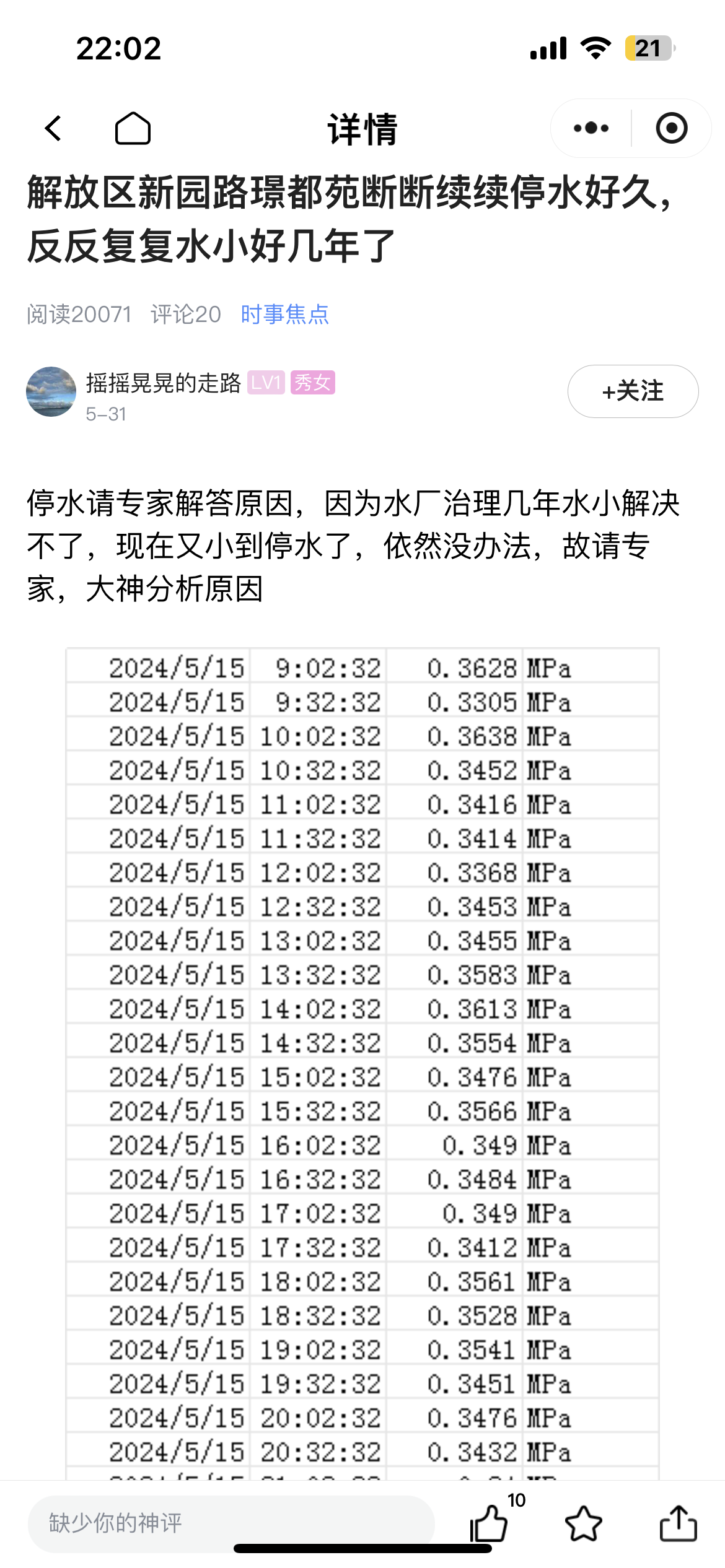Bookmark this post with the star

(x=584, y=1523)
